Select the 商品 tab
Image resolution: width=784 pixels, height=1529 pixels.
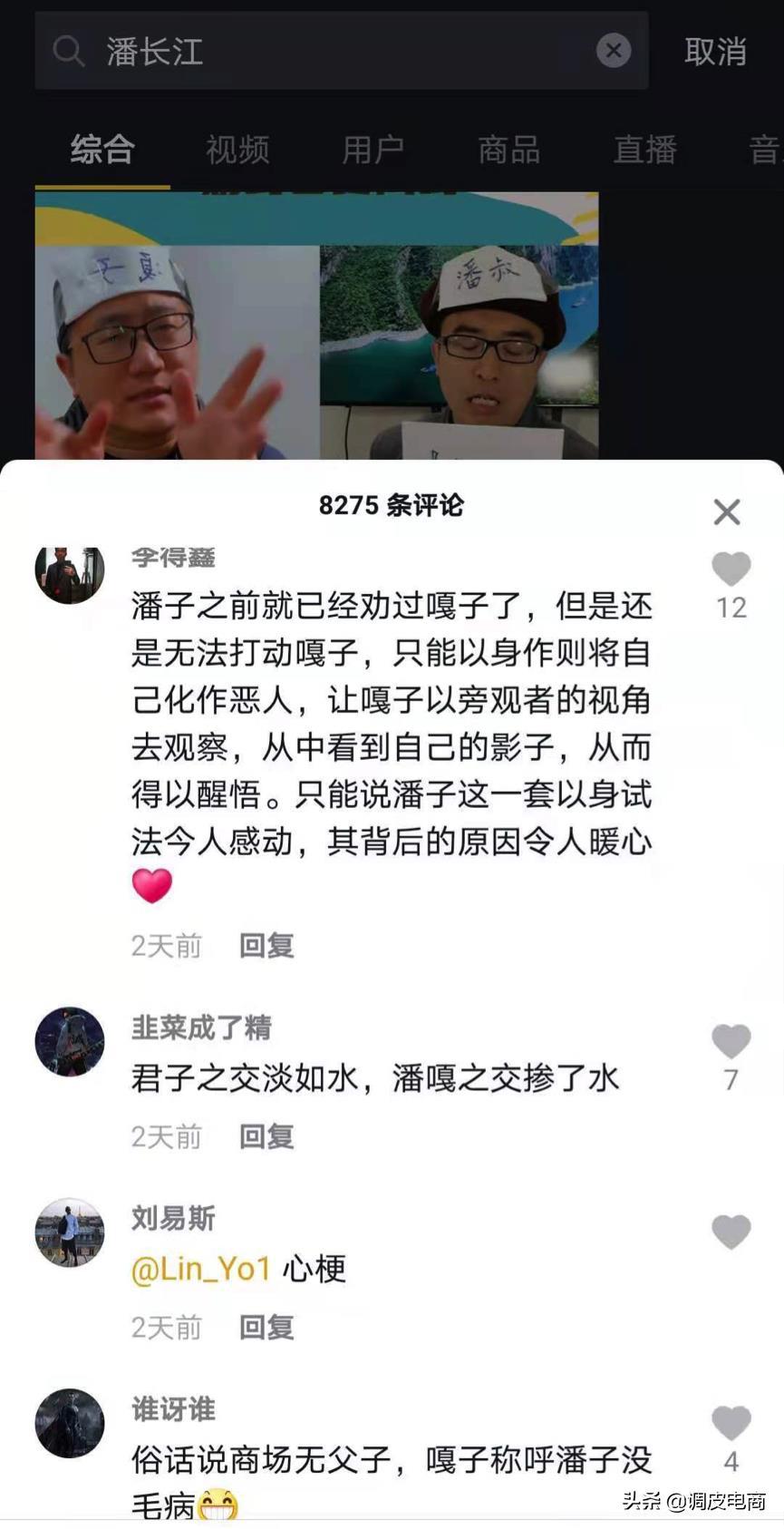tap(508, 151)
